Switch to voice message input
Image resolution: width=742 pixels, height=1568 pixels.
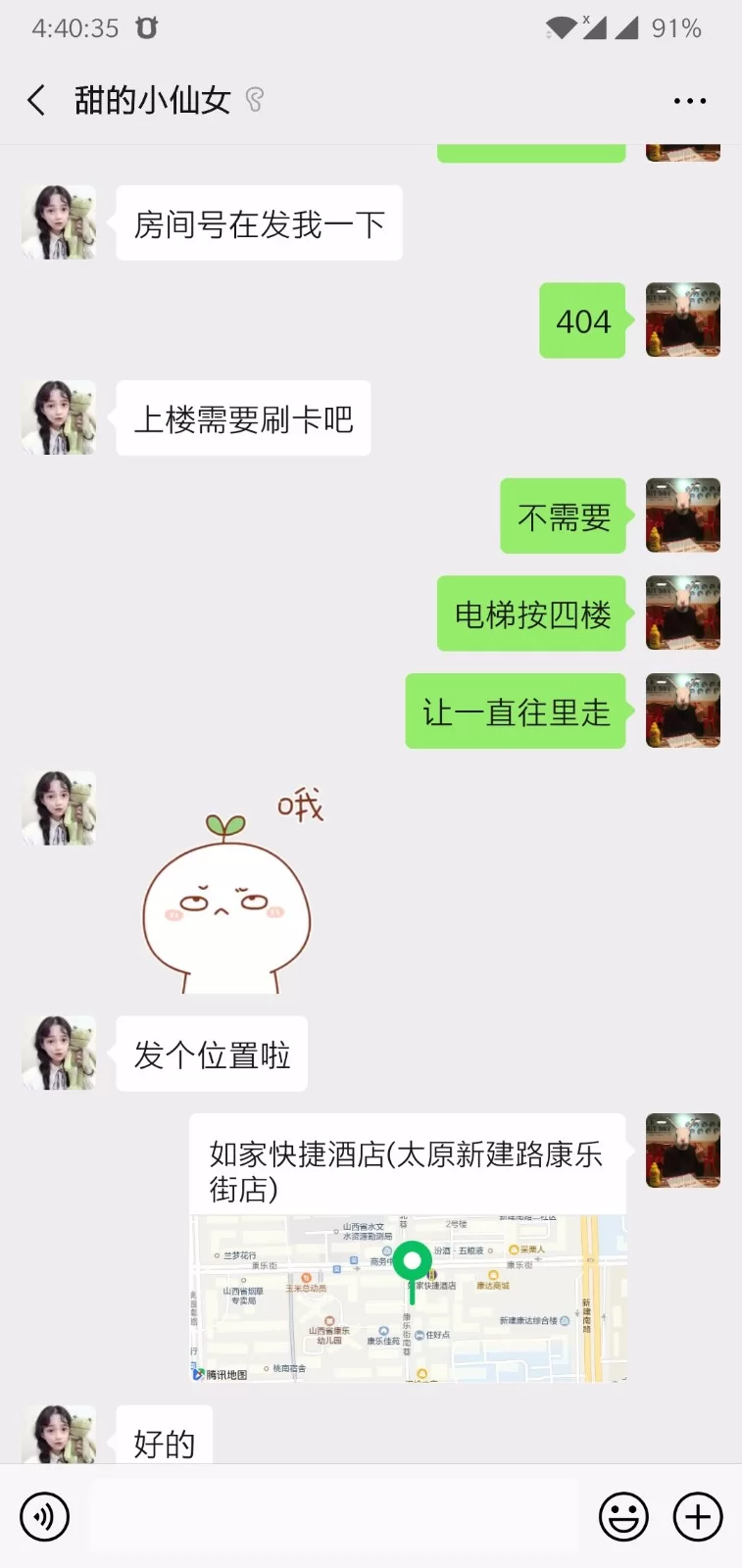pyautogui.click(x=45, y=1517)
